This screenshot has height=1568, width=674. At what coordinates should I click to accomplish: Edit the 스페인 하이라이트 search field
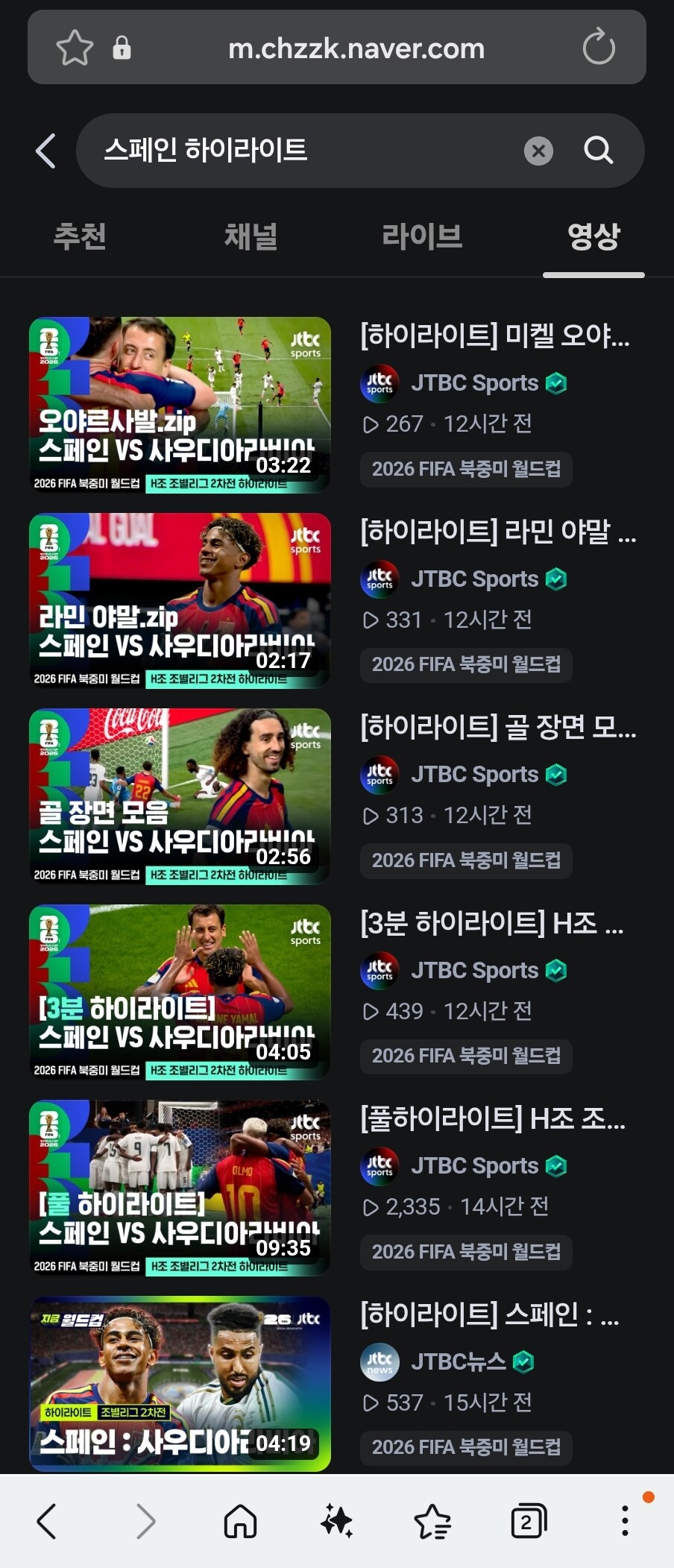coord(306,151)
